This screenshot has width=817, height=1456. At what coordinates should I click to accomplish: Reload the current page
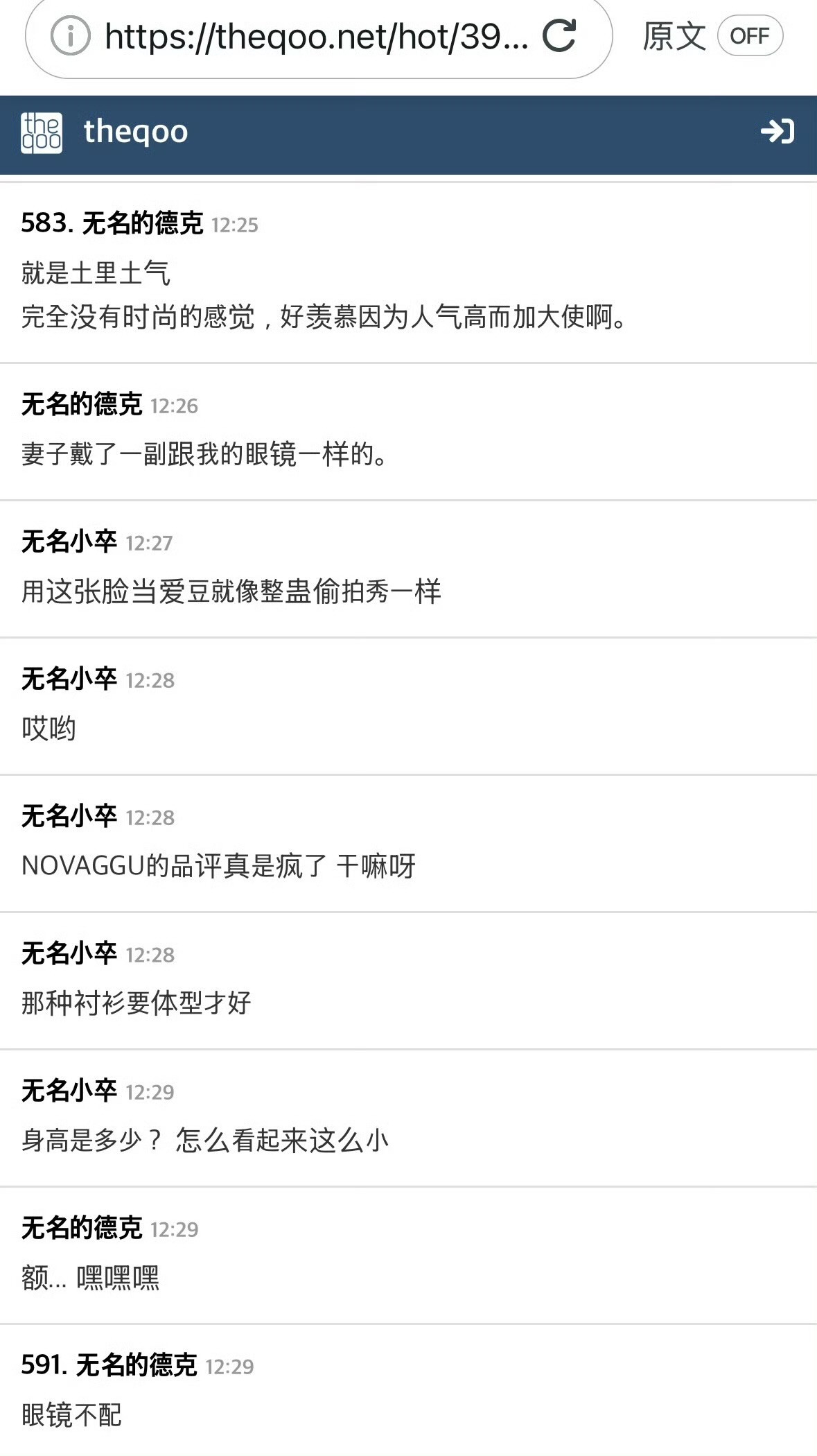559,36
